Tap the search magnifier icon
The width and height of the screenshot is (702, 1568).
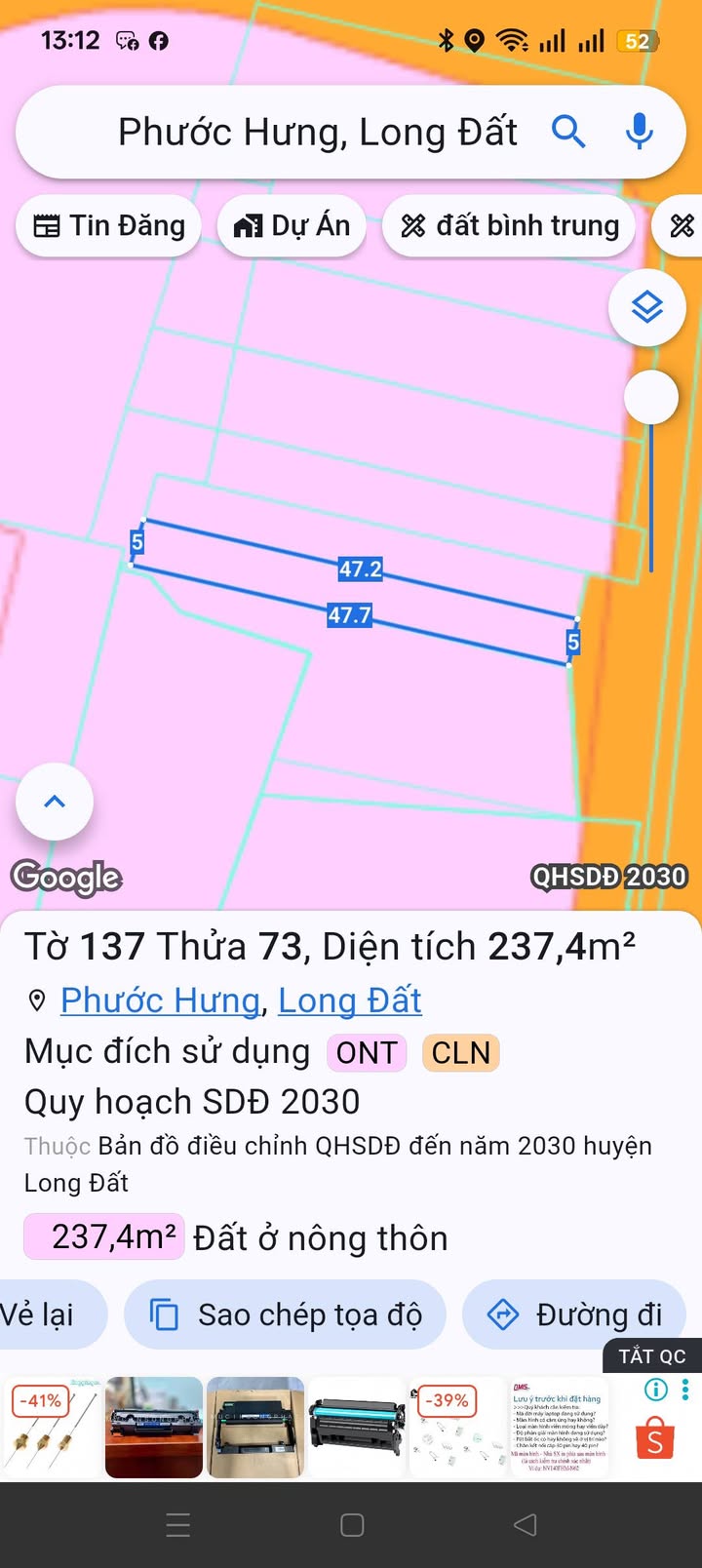[x=568, y=131]
